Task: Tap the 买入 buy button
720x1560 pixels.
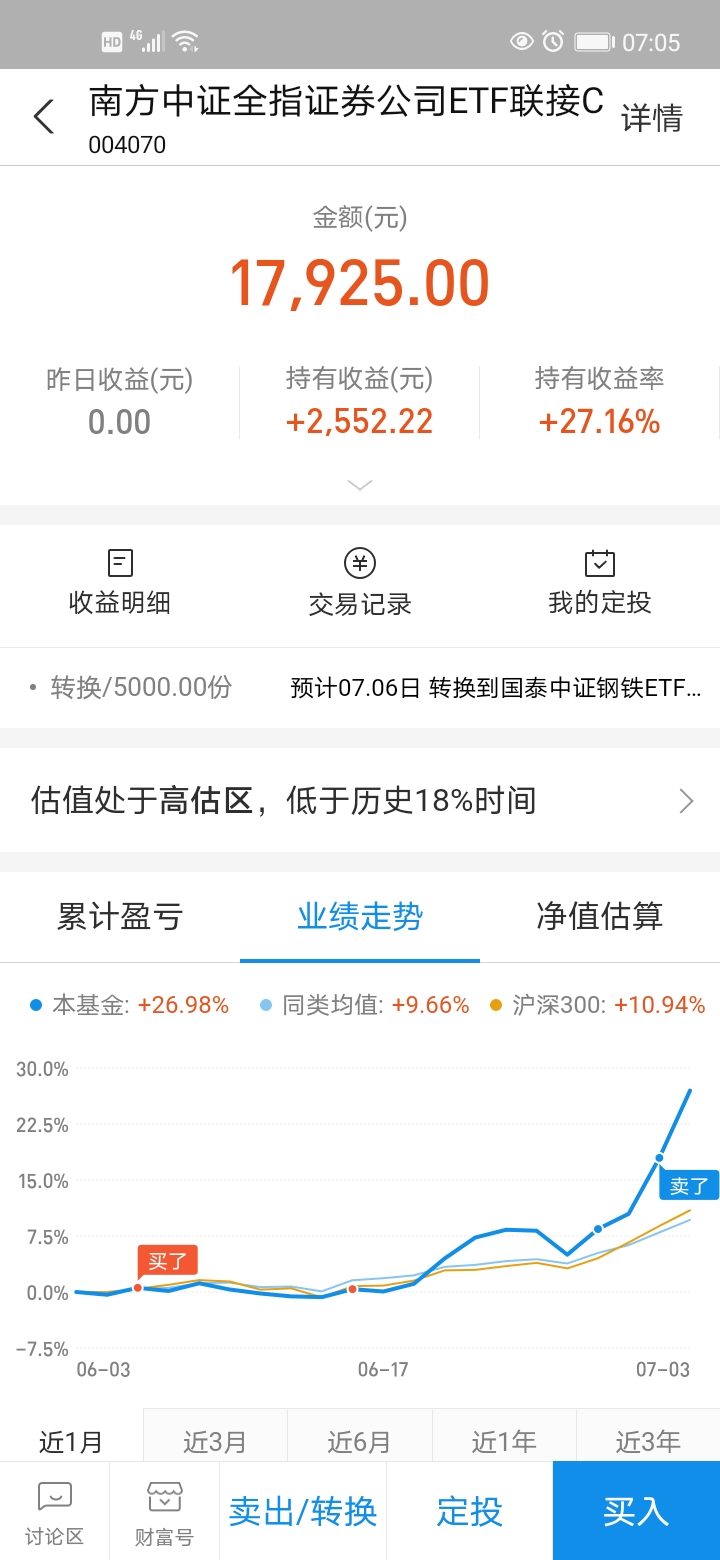Action: click(637, 1510)
